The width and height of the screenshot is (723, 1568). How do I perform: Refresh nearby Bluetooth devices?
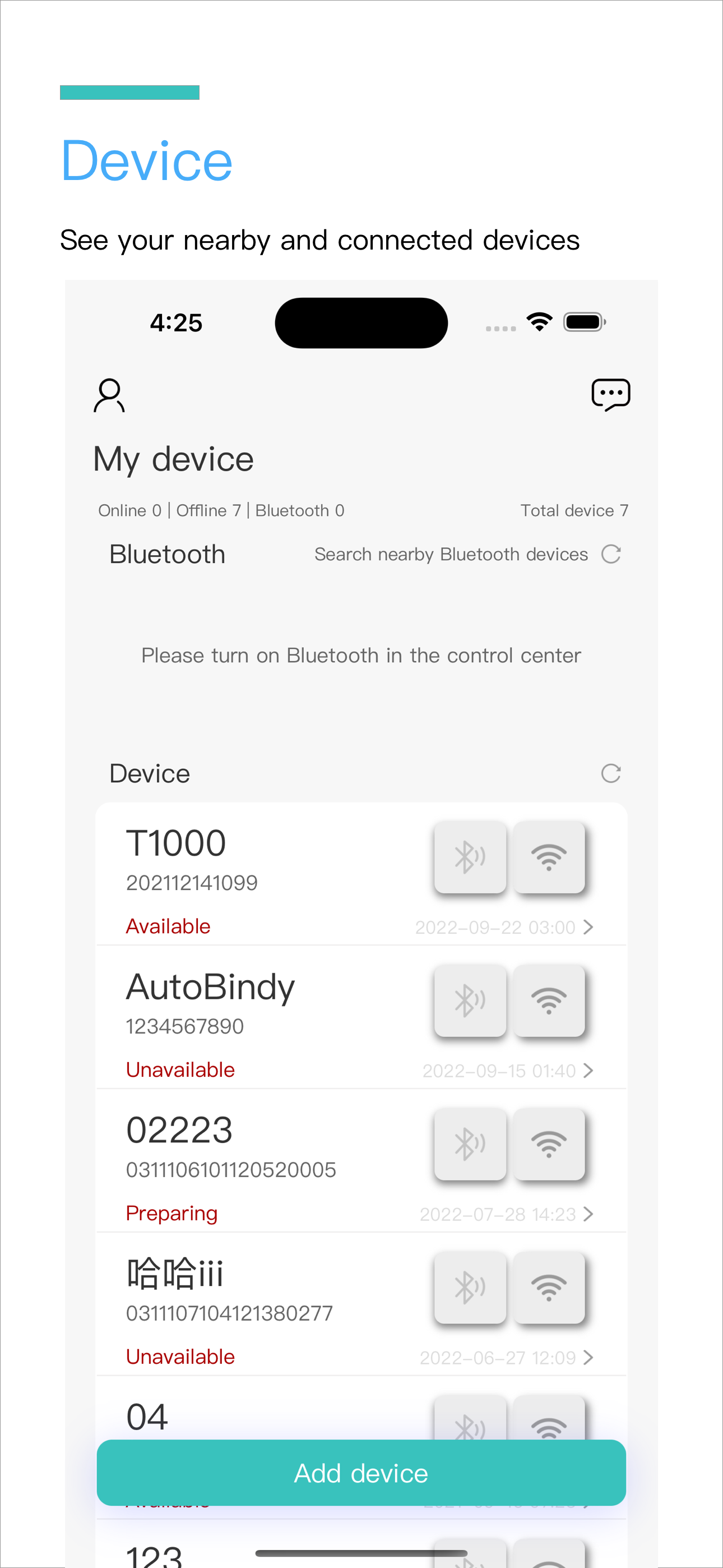click(611, 554)
